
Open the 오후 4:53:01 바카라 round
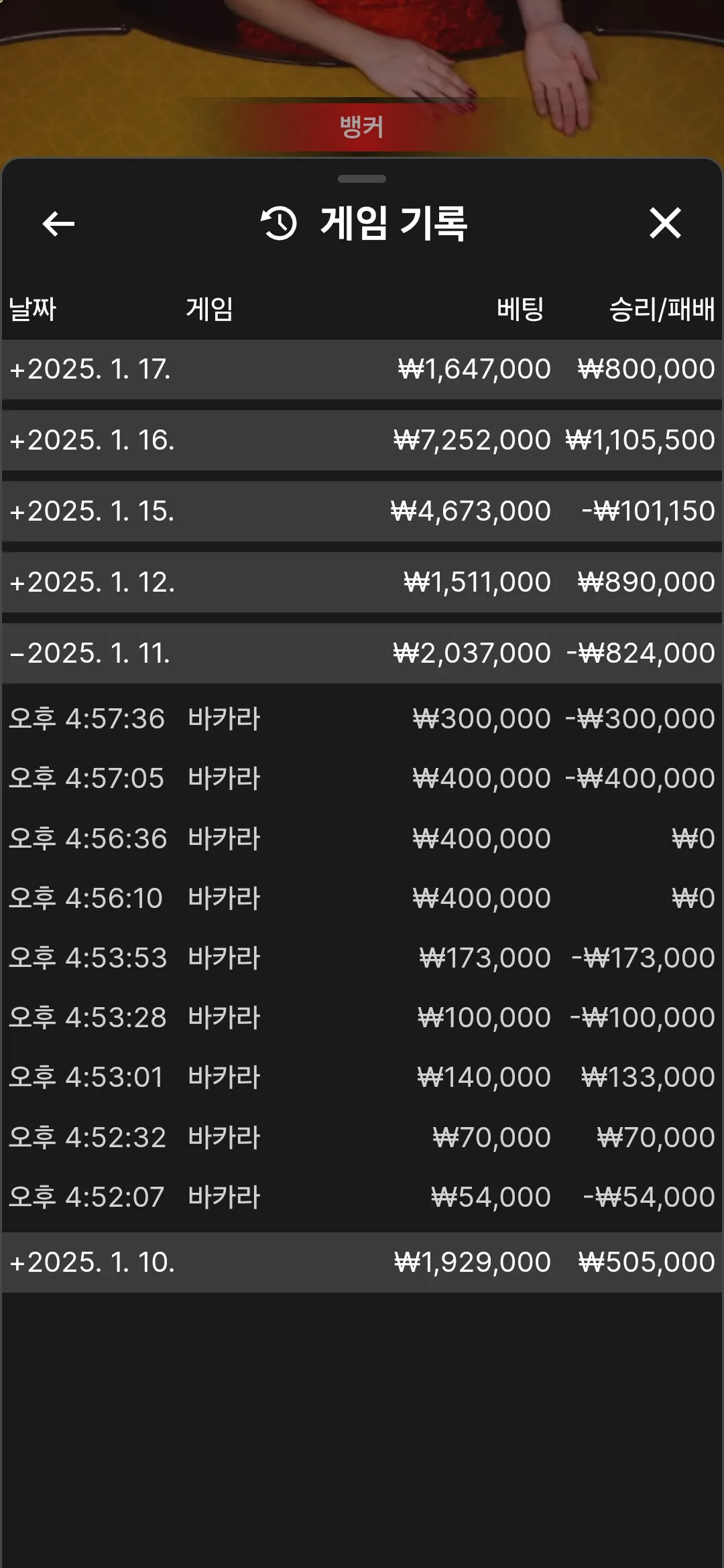tap(362, 1077)
